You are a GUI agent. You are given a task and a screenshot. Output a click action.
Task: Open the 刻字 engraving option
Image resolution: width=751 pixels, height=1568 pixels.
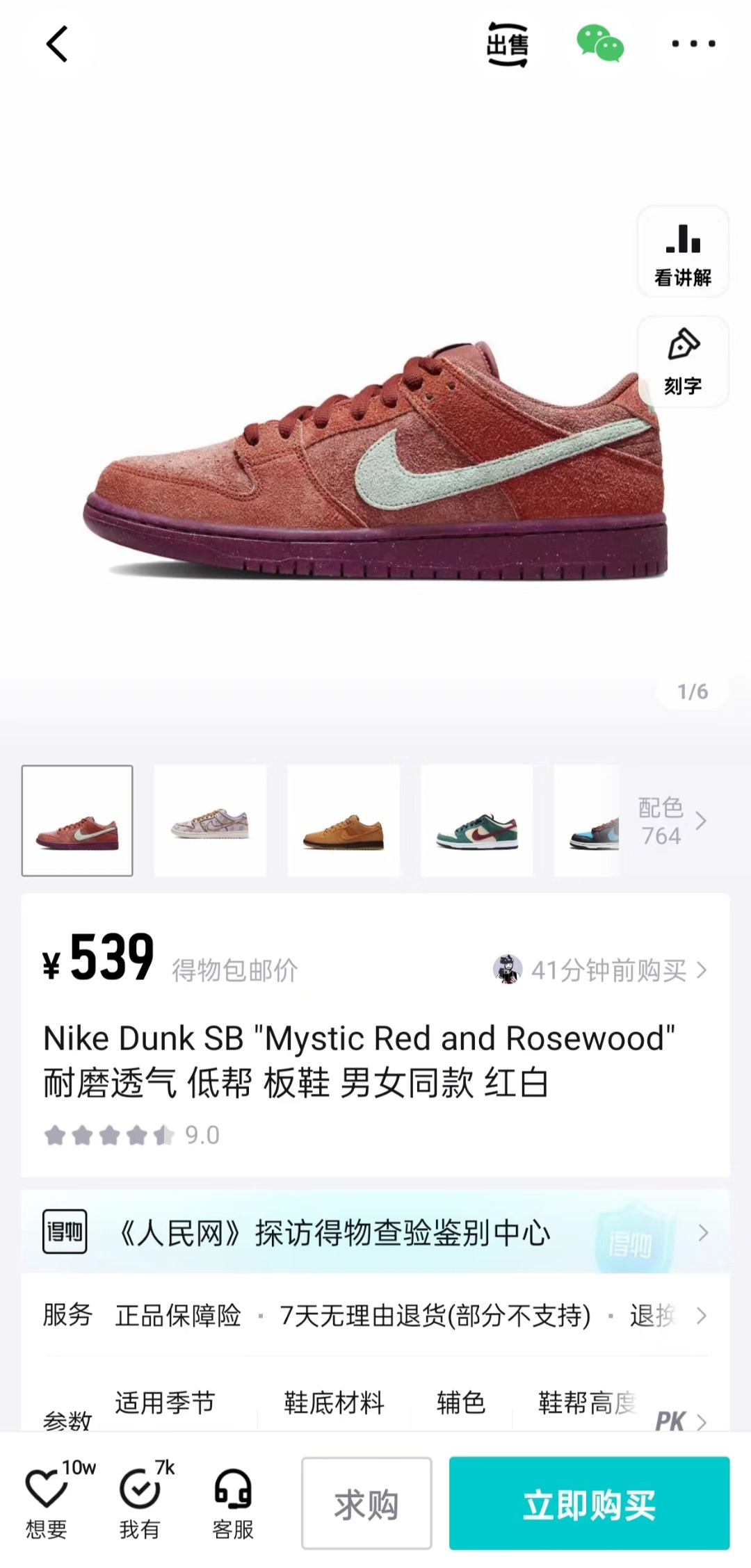[x=683, y=361]
